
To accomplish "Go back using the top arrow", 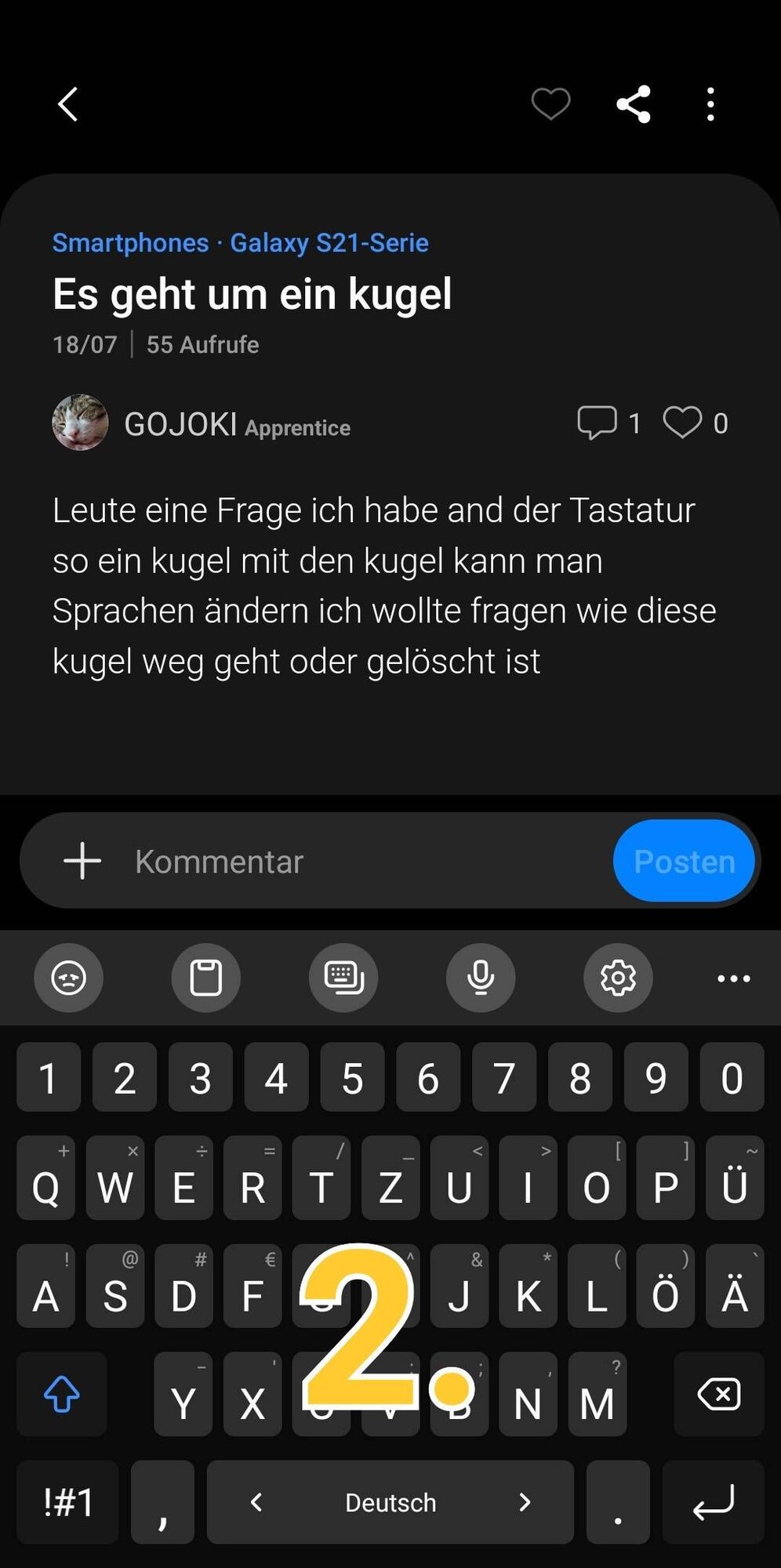I will (x=69, y=104).
